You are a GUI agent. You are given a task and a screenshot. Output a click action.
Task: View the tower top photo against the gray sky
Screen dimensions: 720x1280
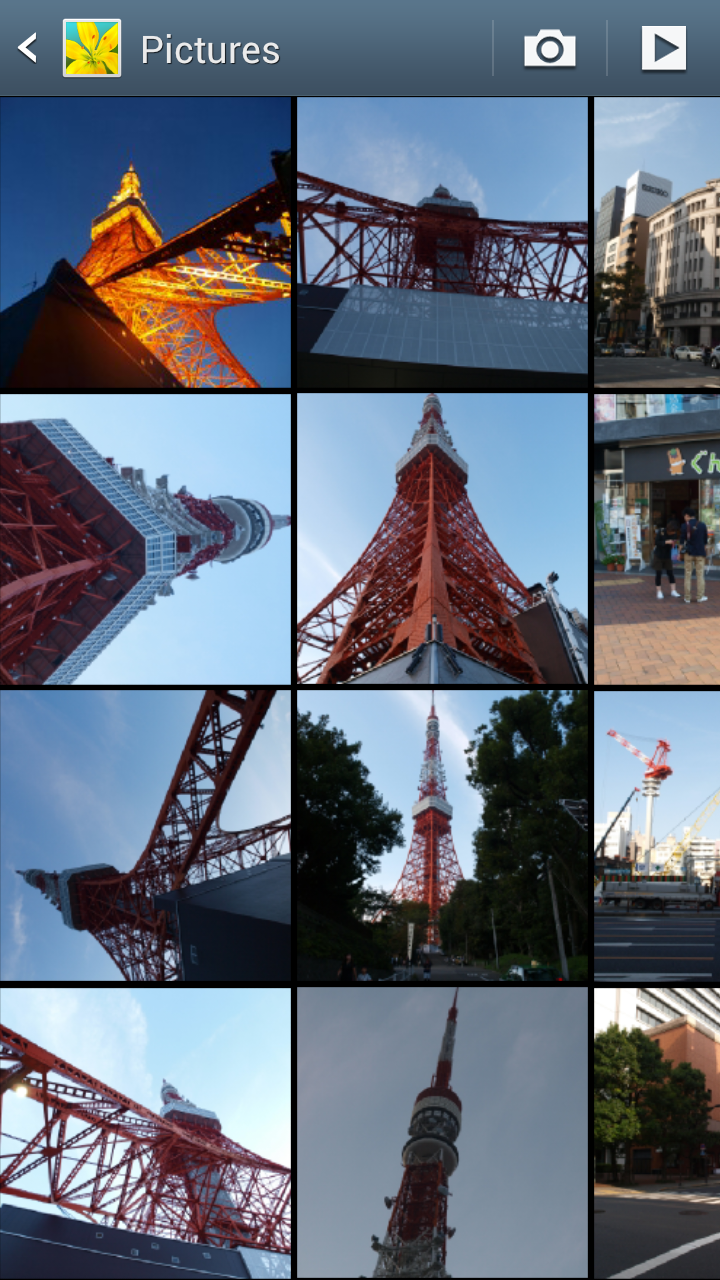[442, 1132]
